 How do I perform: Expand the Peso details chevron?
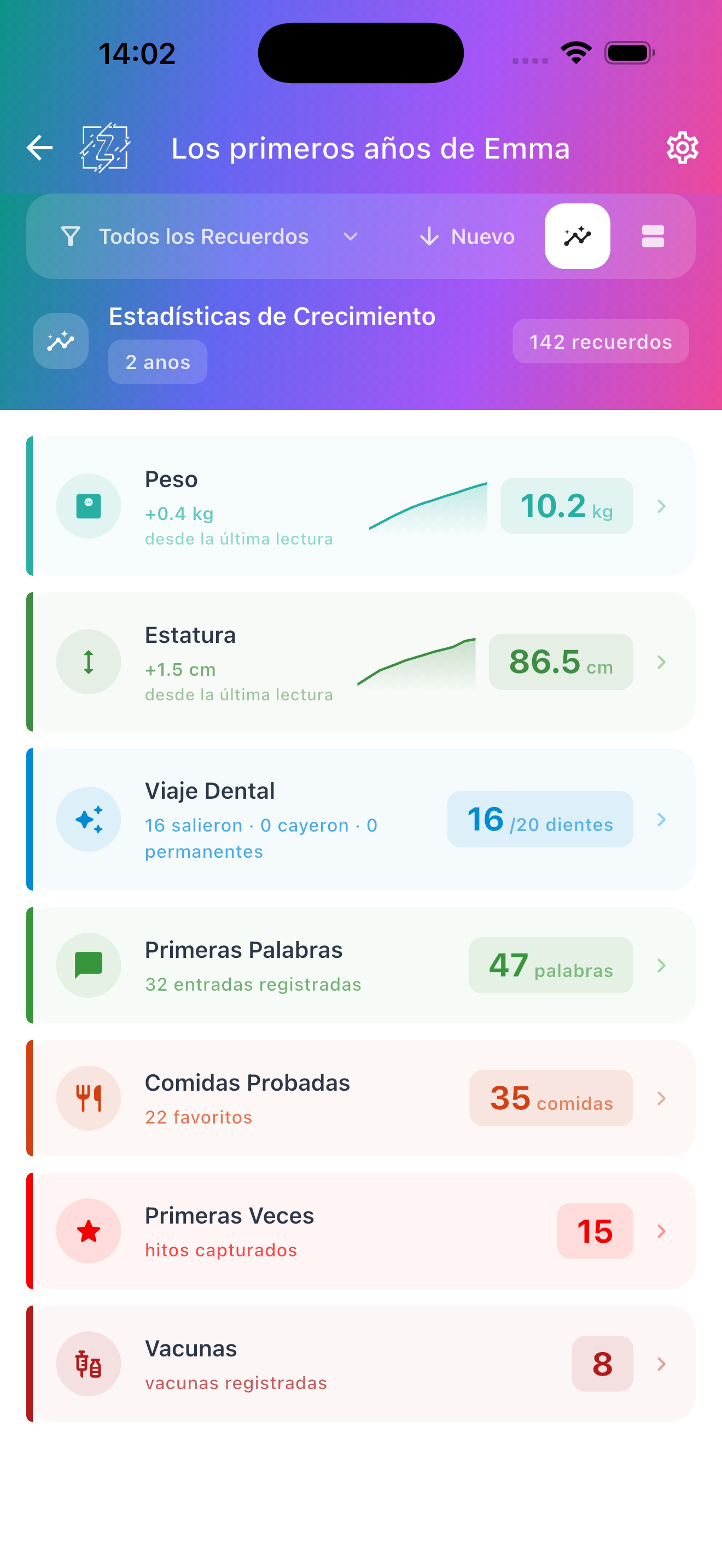[662, 505]
